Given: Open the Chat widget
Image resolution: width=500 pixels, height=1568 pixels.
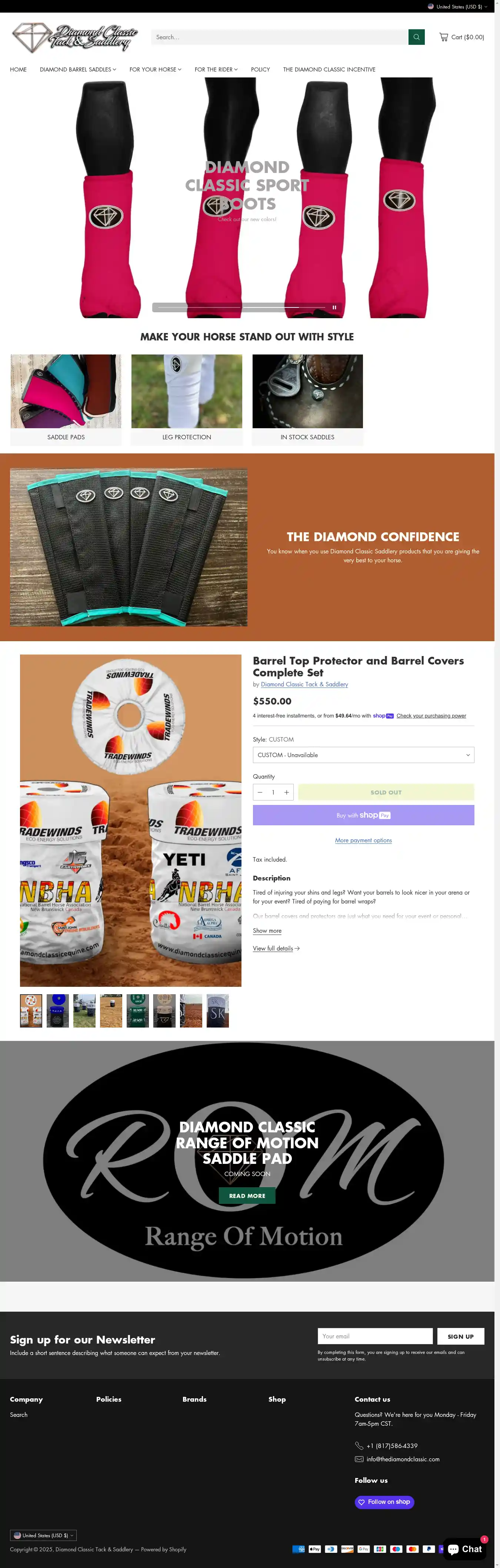Looking at the screenshot, I should [x=465, y=1548].
